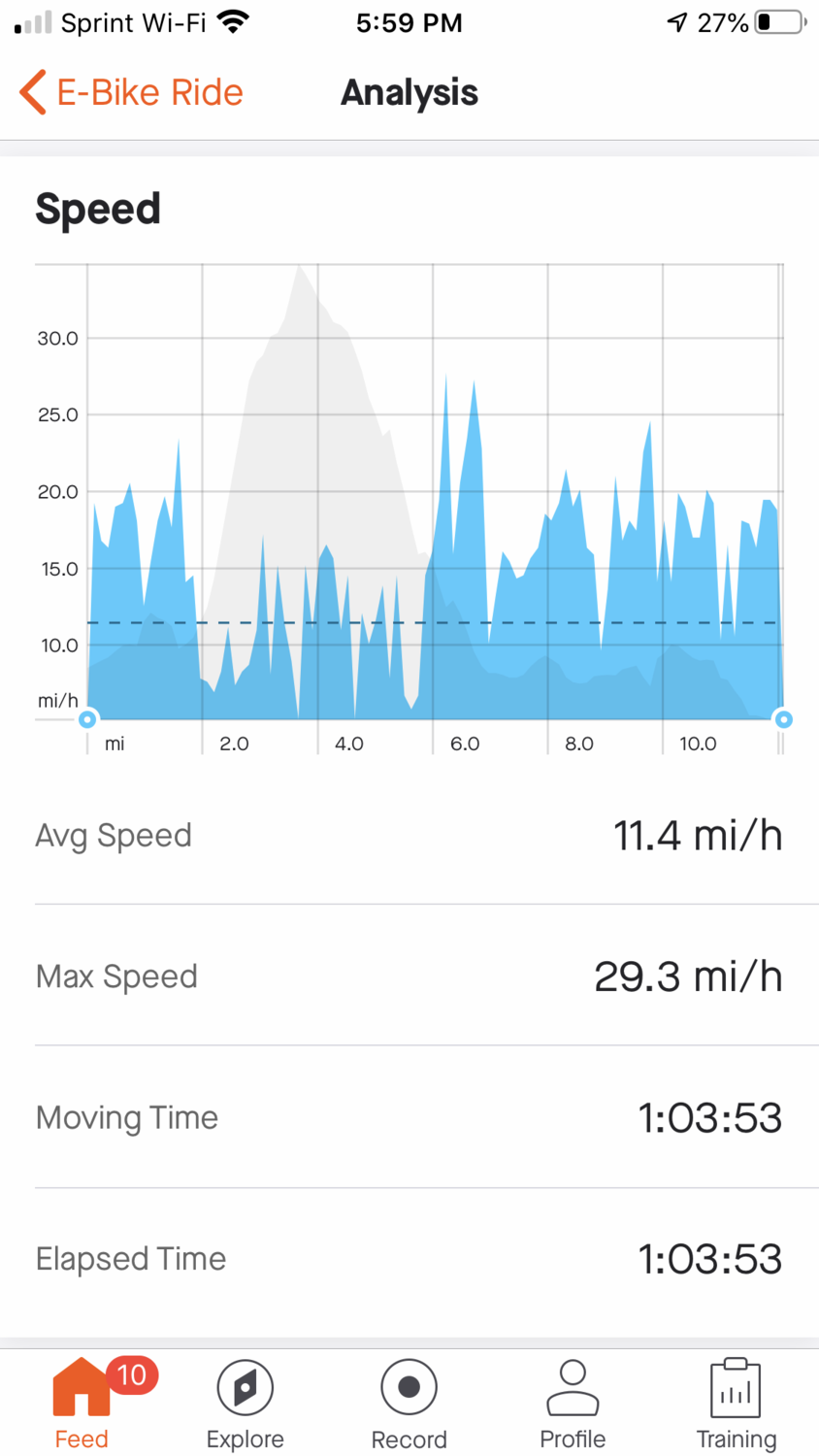Viewport: 819px width, 1456px height.
Task: Open the Training tab
Action: [736, 1403]
